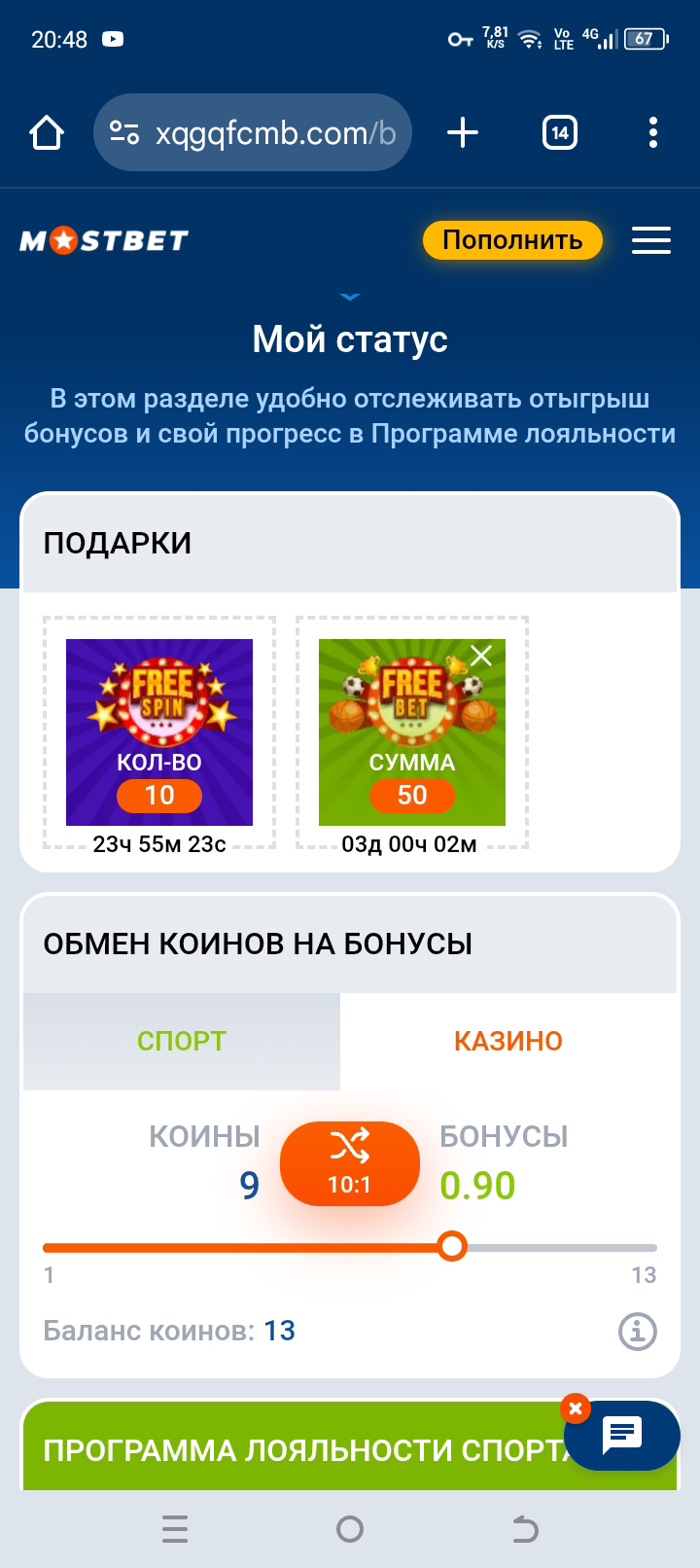This screenshot has width=700, height=1568.
Task: Collapse section using chevron above Мой статус
Action: pyautogui.click(x=350, y=297)
